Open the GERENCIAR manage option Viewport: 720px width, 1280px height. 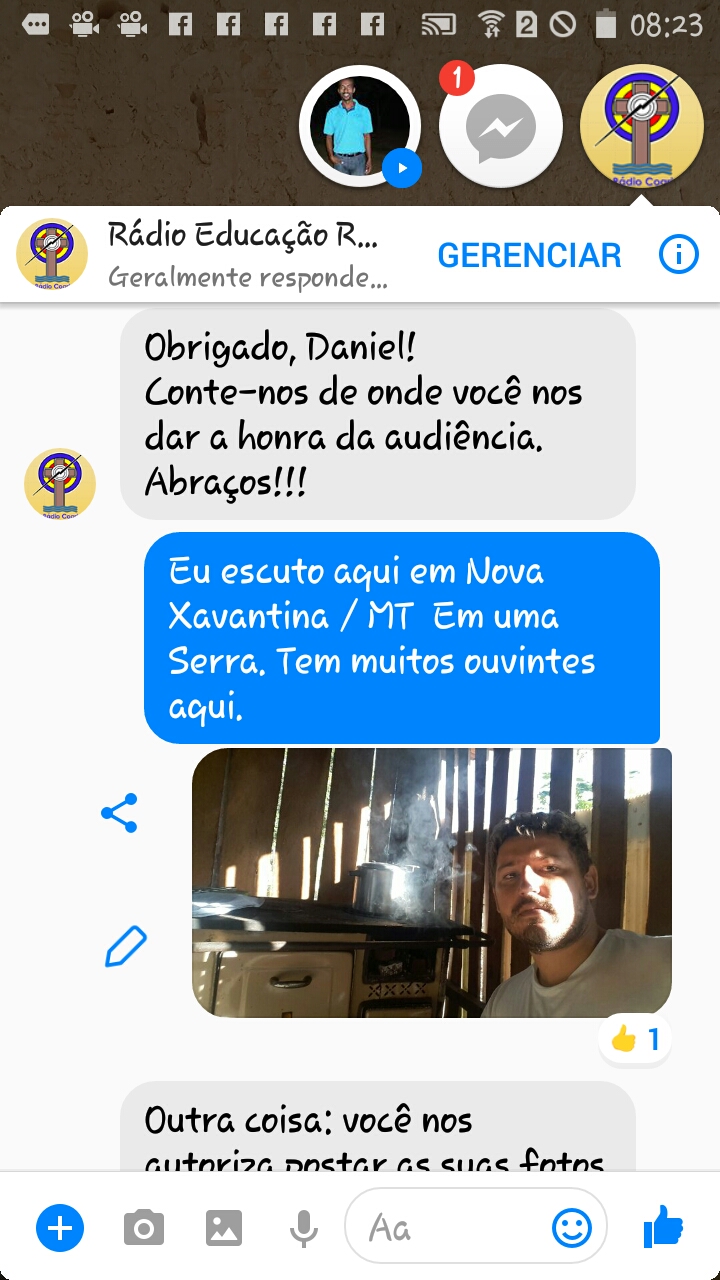coord(529,256)
